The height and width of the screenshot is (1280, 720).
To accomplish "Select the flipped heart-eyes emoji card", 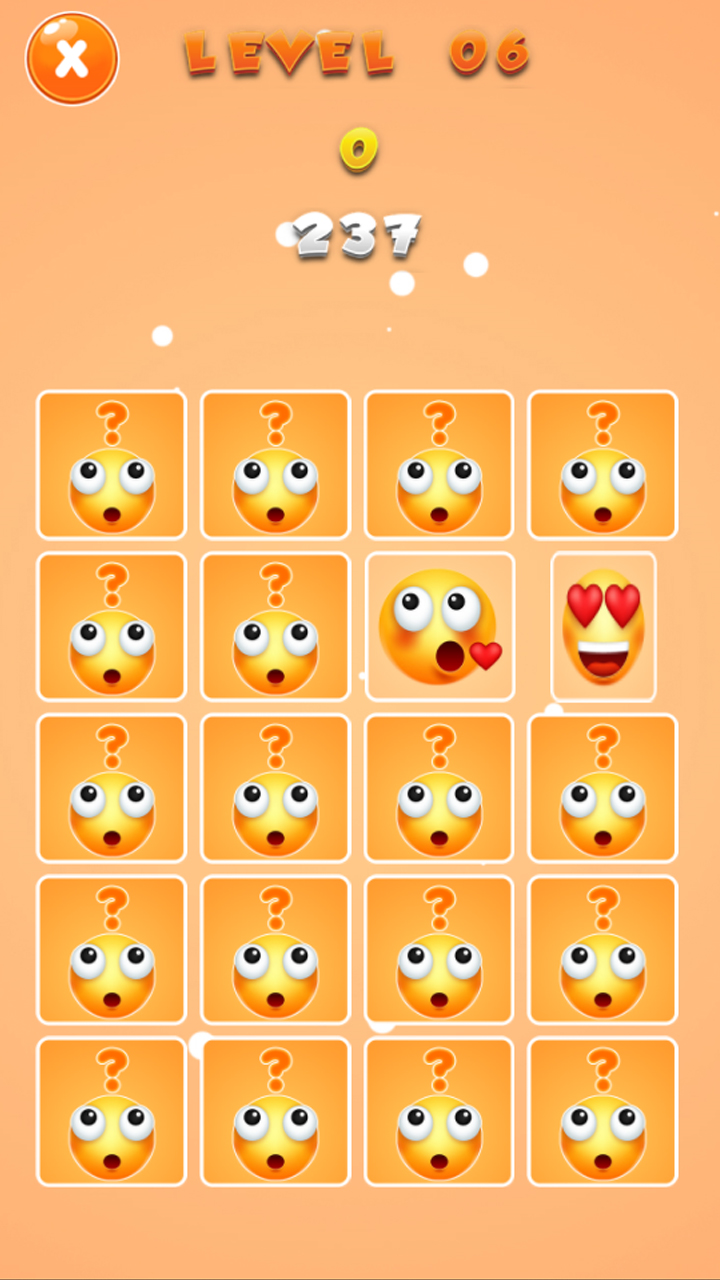I will (603, 627).
